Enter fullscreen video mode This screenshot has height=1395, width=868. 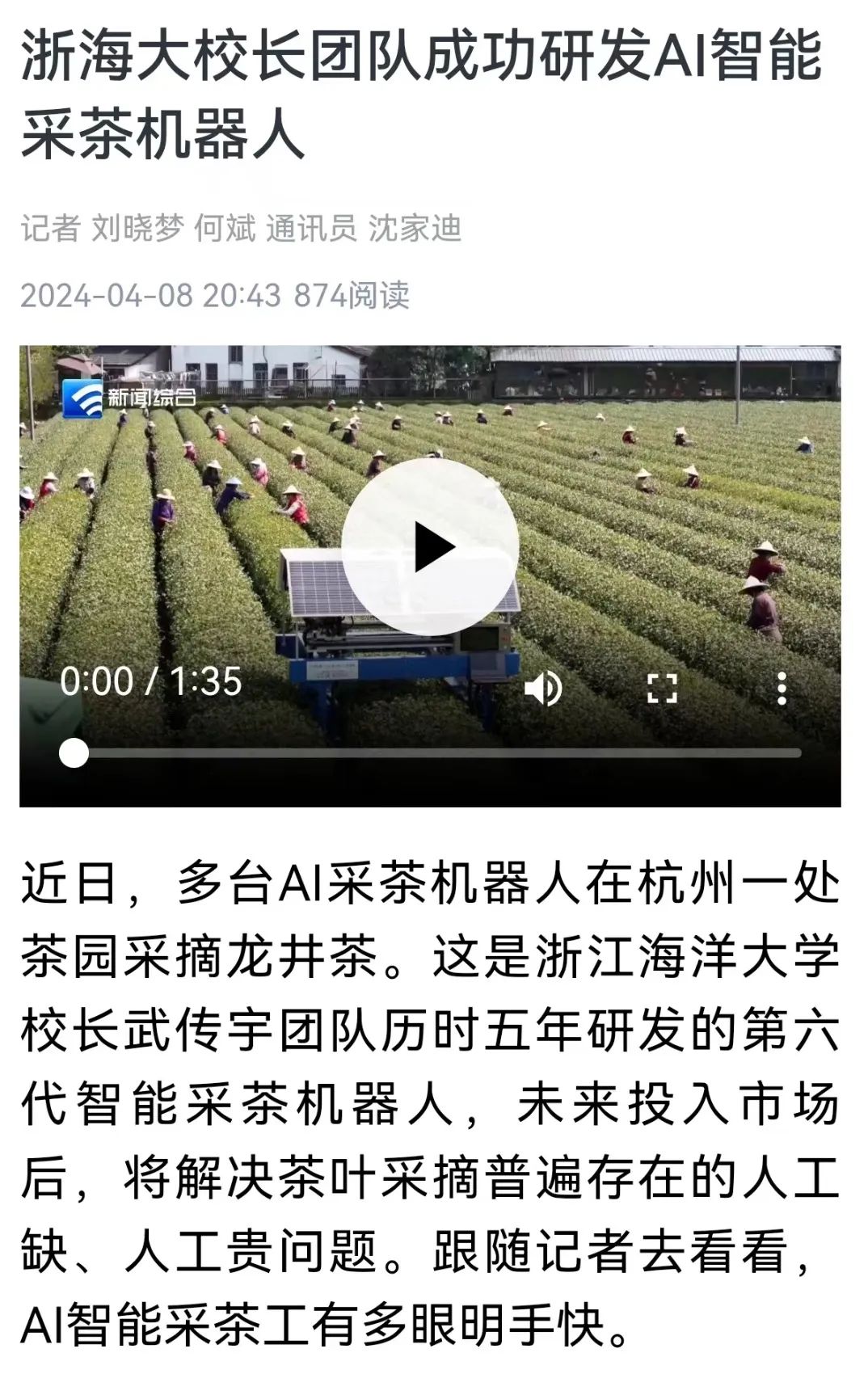pos(662,689)
